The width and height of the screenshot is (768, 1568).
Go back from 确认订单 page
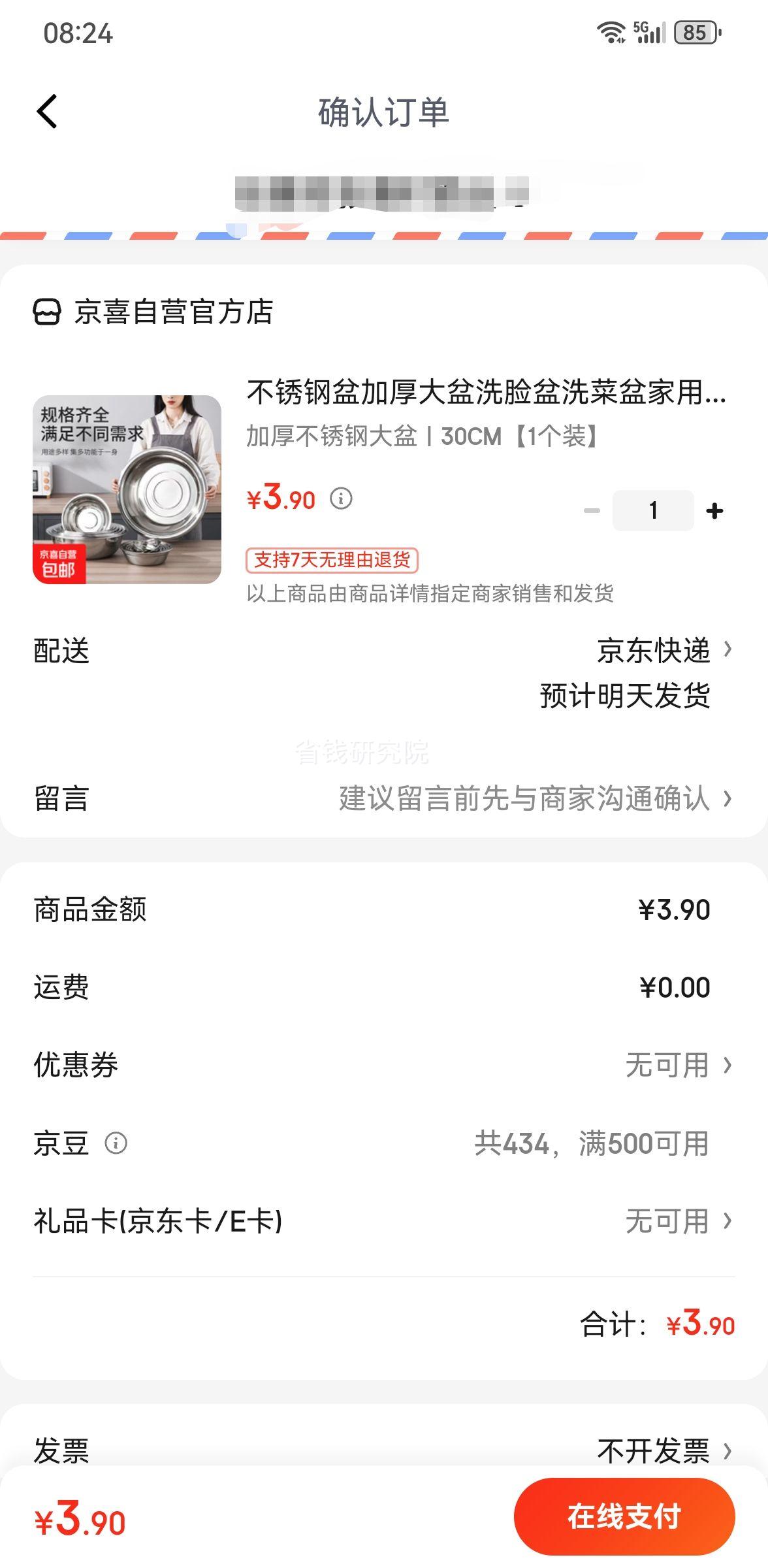(47, 111)
